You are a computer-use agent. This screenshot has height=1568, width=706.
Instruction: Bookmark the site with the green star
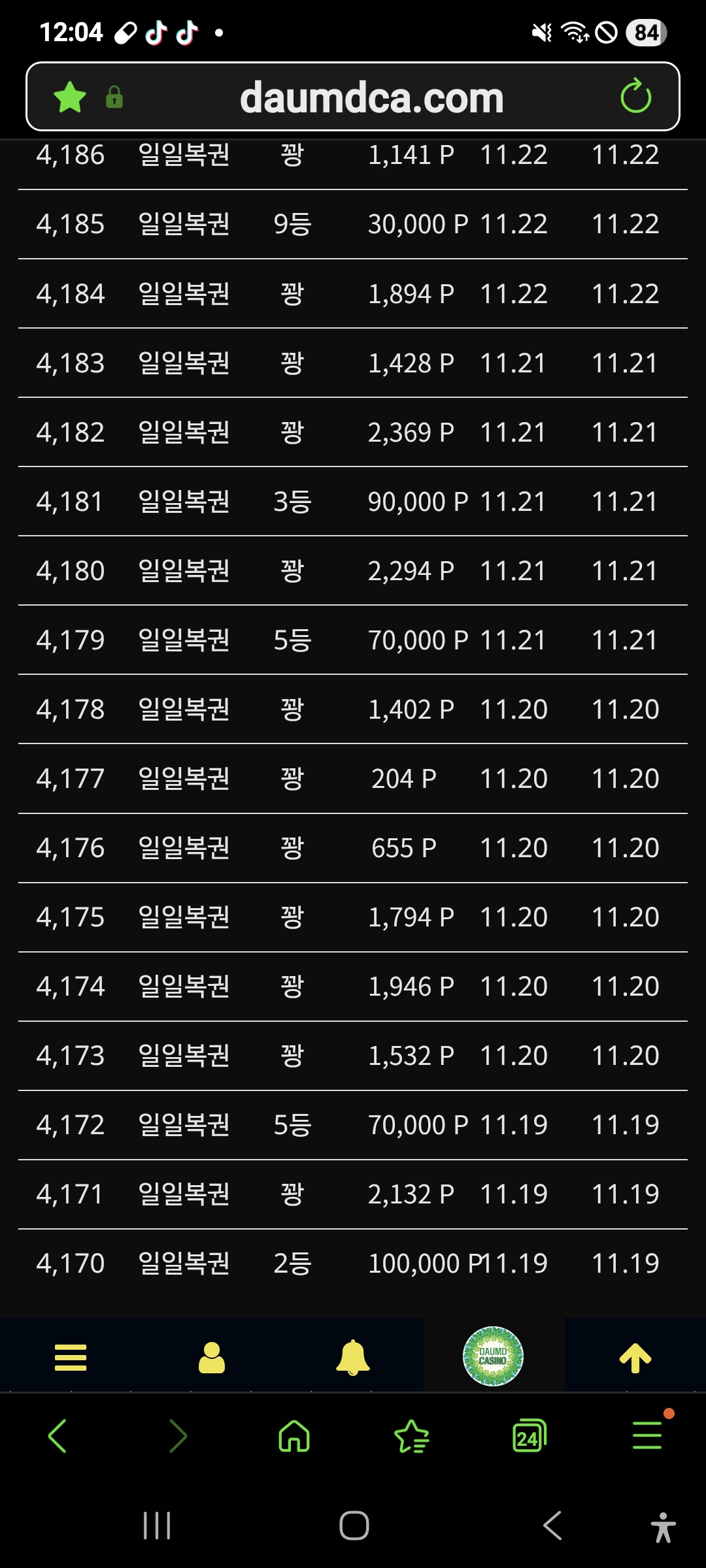tap(70, 97)
